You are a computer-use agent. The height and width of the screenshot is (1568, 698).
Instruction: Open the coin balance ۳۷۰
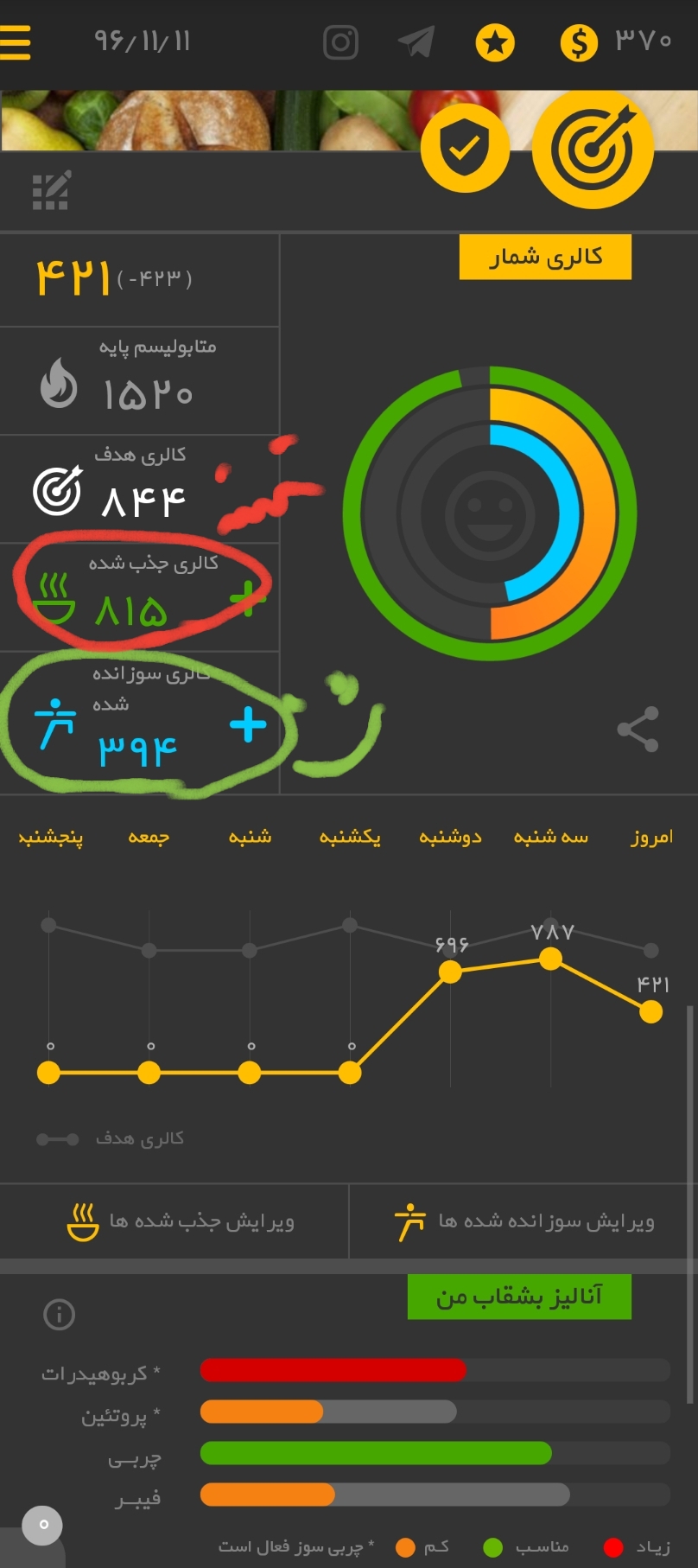(x=617, y=41)
